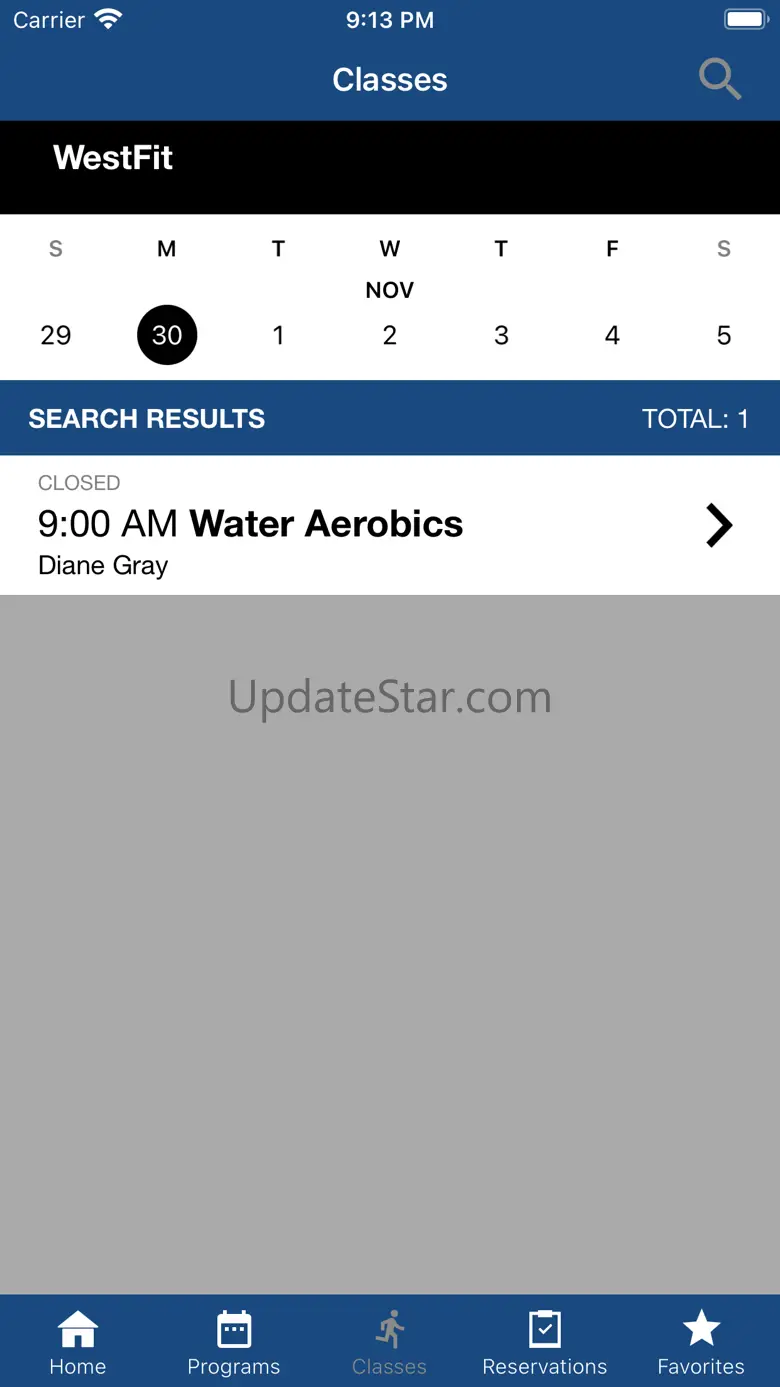This screenshot has height=1387, width=780.
Task: Open the Reservations tab
Action: 545,1342
